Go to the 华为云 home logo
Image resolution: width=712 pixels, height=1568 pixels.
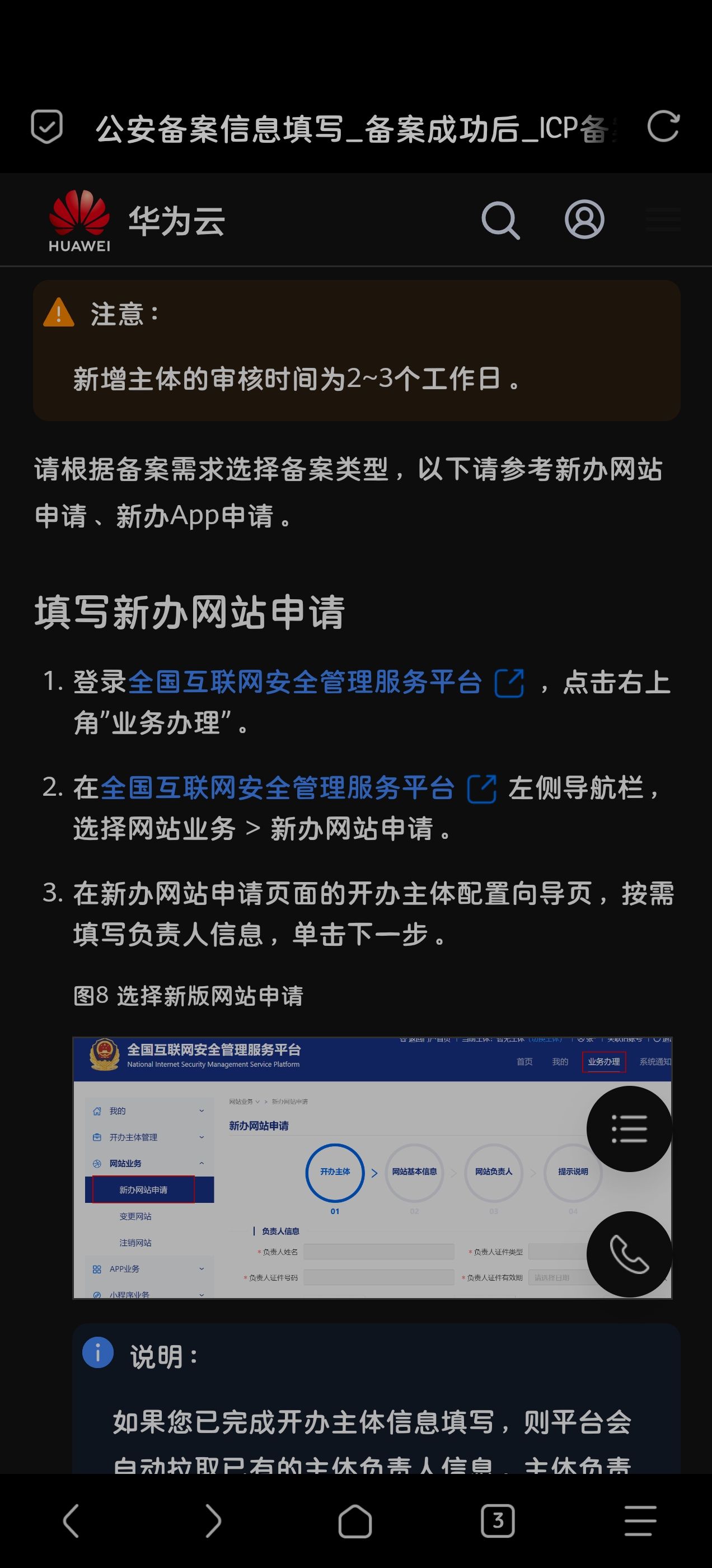137,220
